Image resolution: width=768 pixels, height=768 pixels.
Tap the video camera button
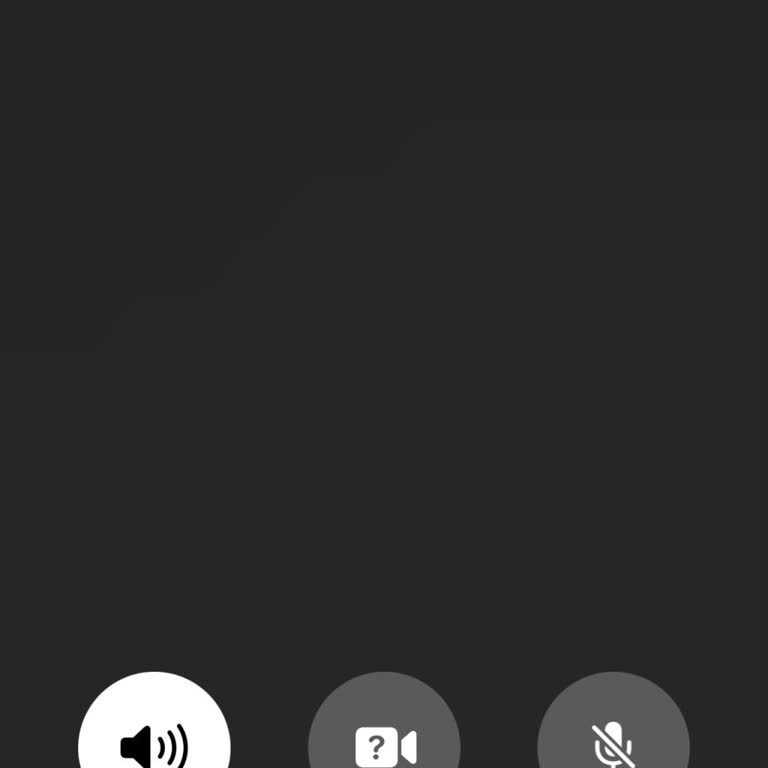point(384,740)
